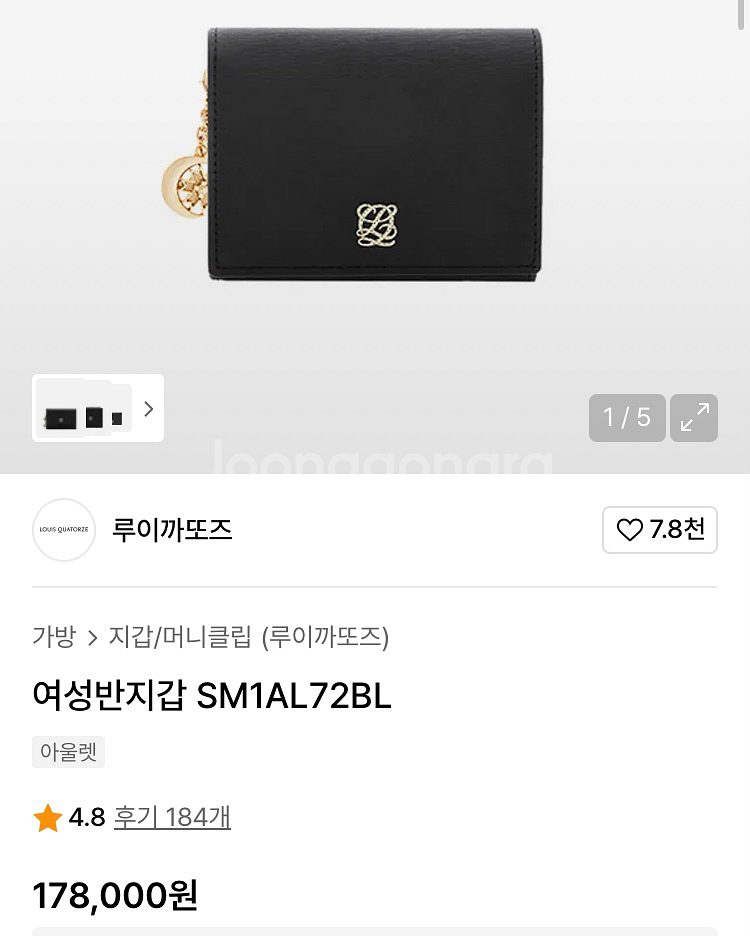
Task: Open the 루이까또즈 brand page
Action: click(x=172, y=530)
